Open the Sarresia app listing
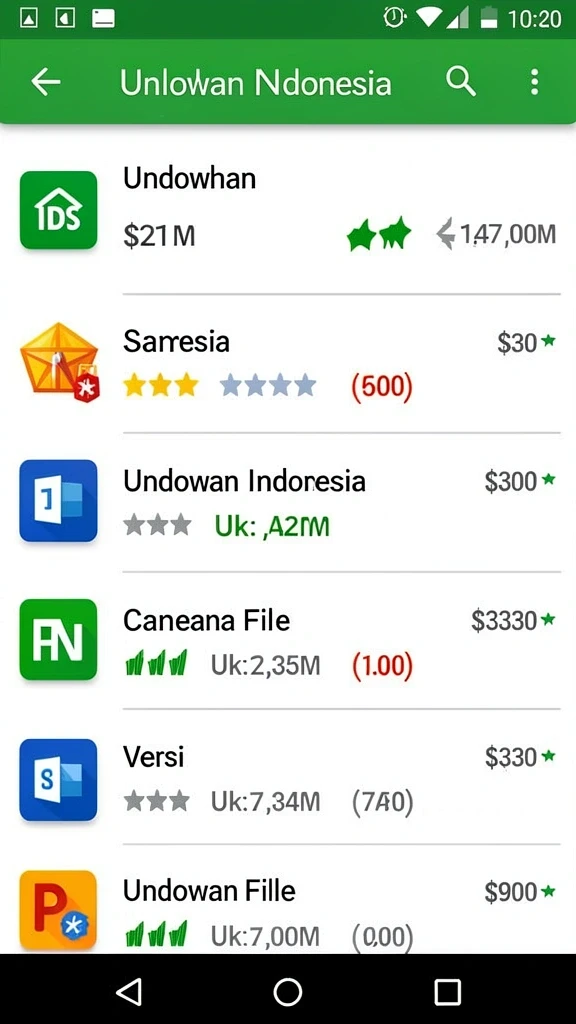 tap(288, 363)
